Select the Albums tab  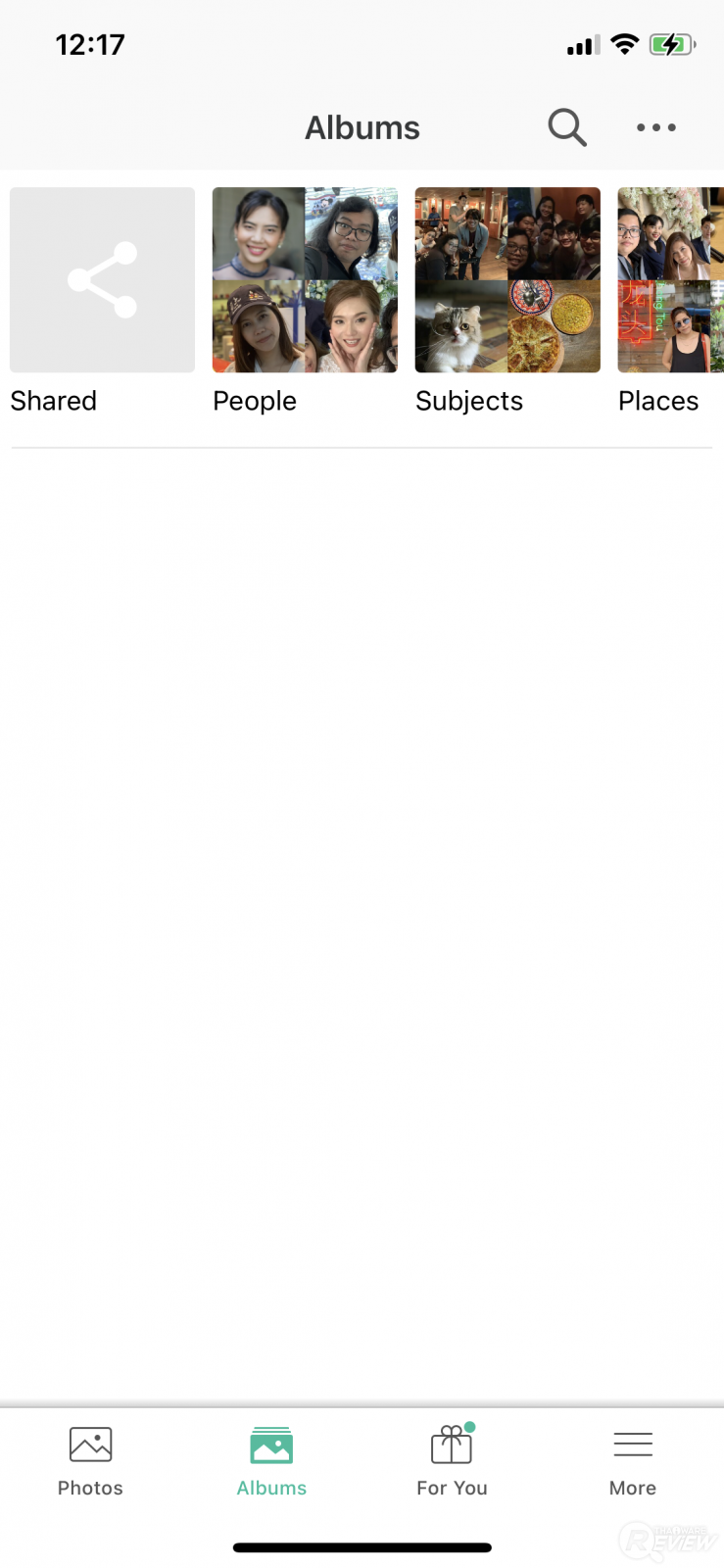click(x=271, y=1460)
